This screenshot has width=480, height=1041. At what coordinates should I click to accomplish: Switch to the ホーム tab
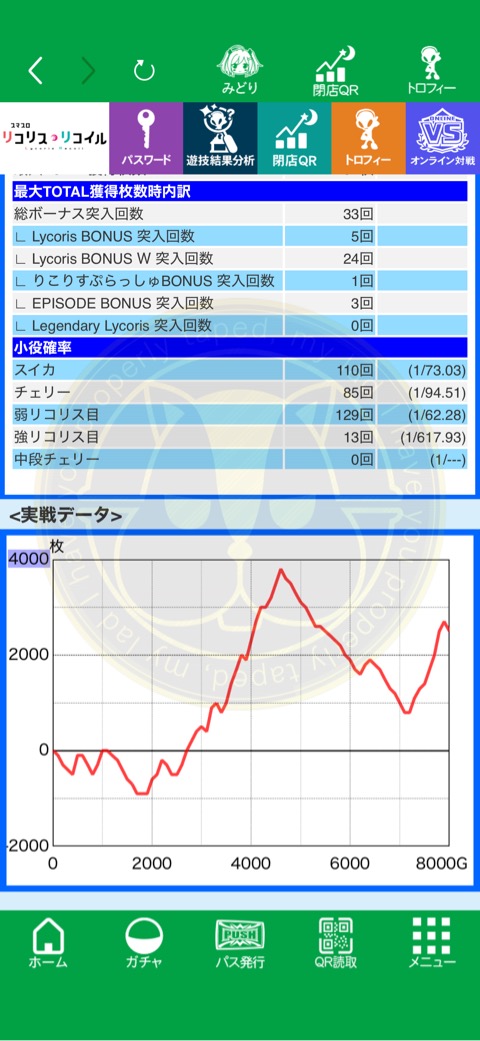tap(48, 943)
